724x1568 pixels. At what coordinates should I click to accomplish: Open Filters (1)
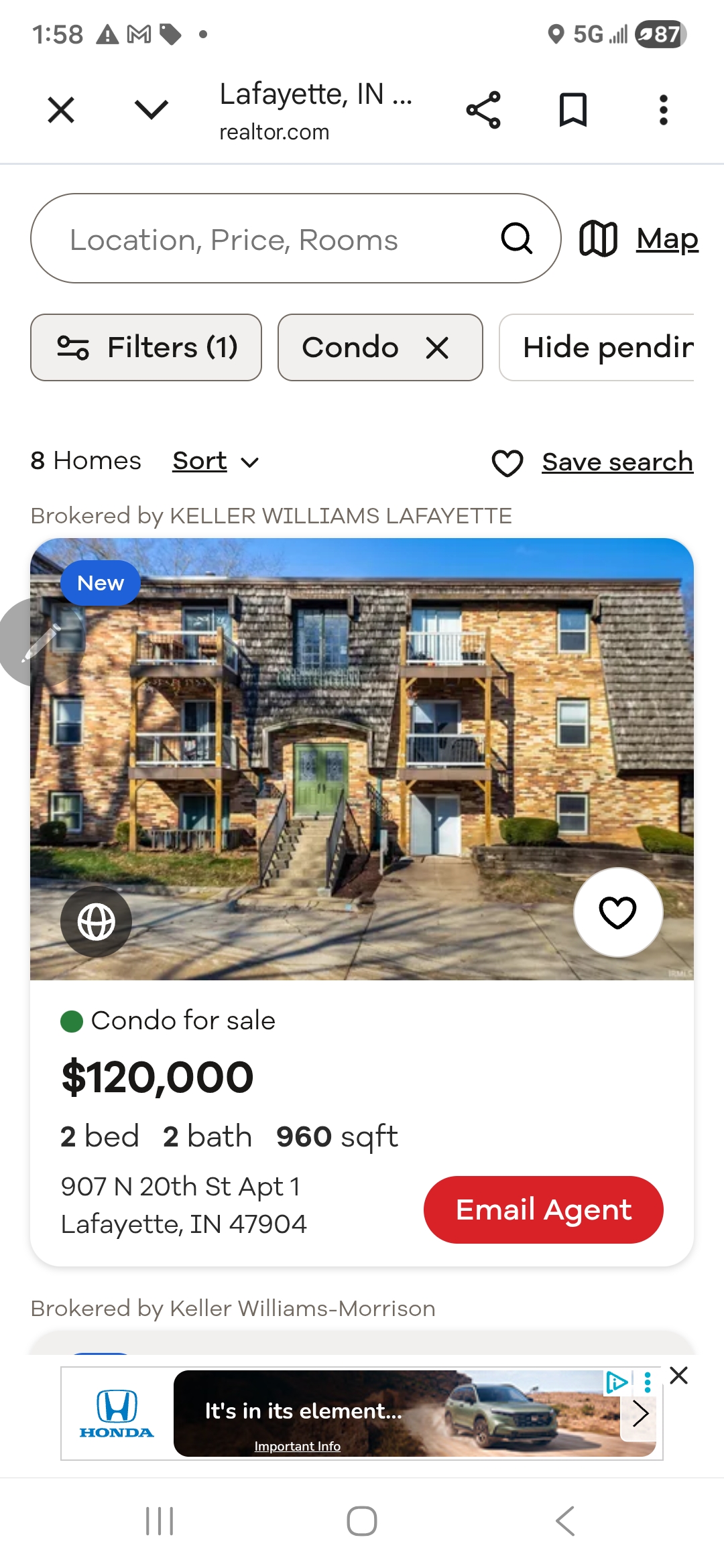(146, 347)
